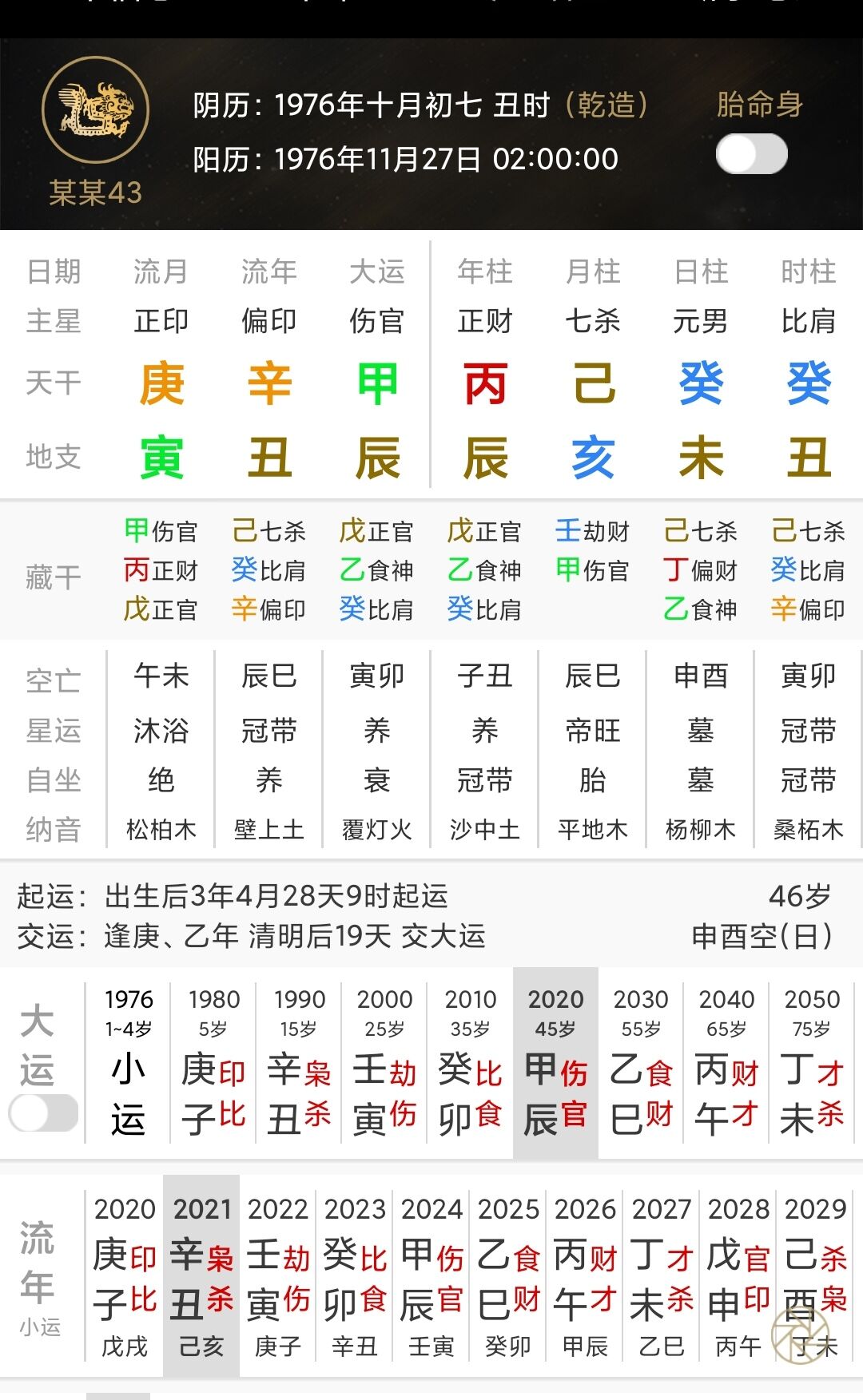Select the 2040 丙午 大运 column
The image size is (863, 1400).
coord(726,1062)
